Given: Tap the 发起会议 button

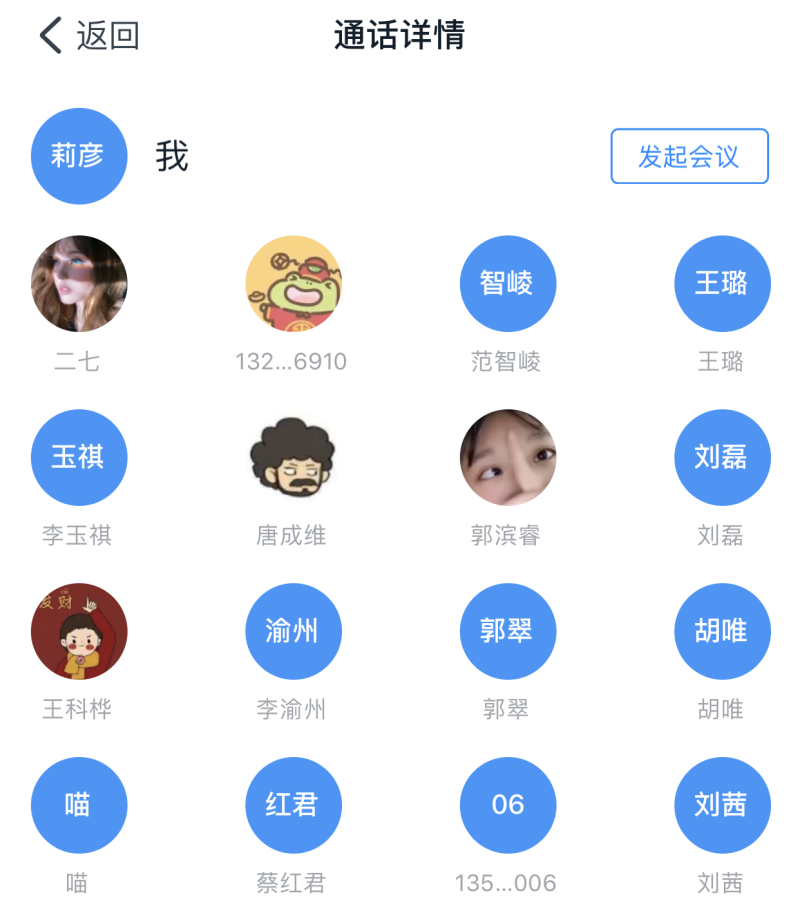Looking at the screenshot, I should pos(689,156).
